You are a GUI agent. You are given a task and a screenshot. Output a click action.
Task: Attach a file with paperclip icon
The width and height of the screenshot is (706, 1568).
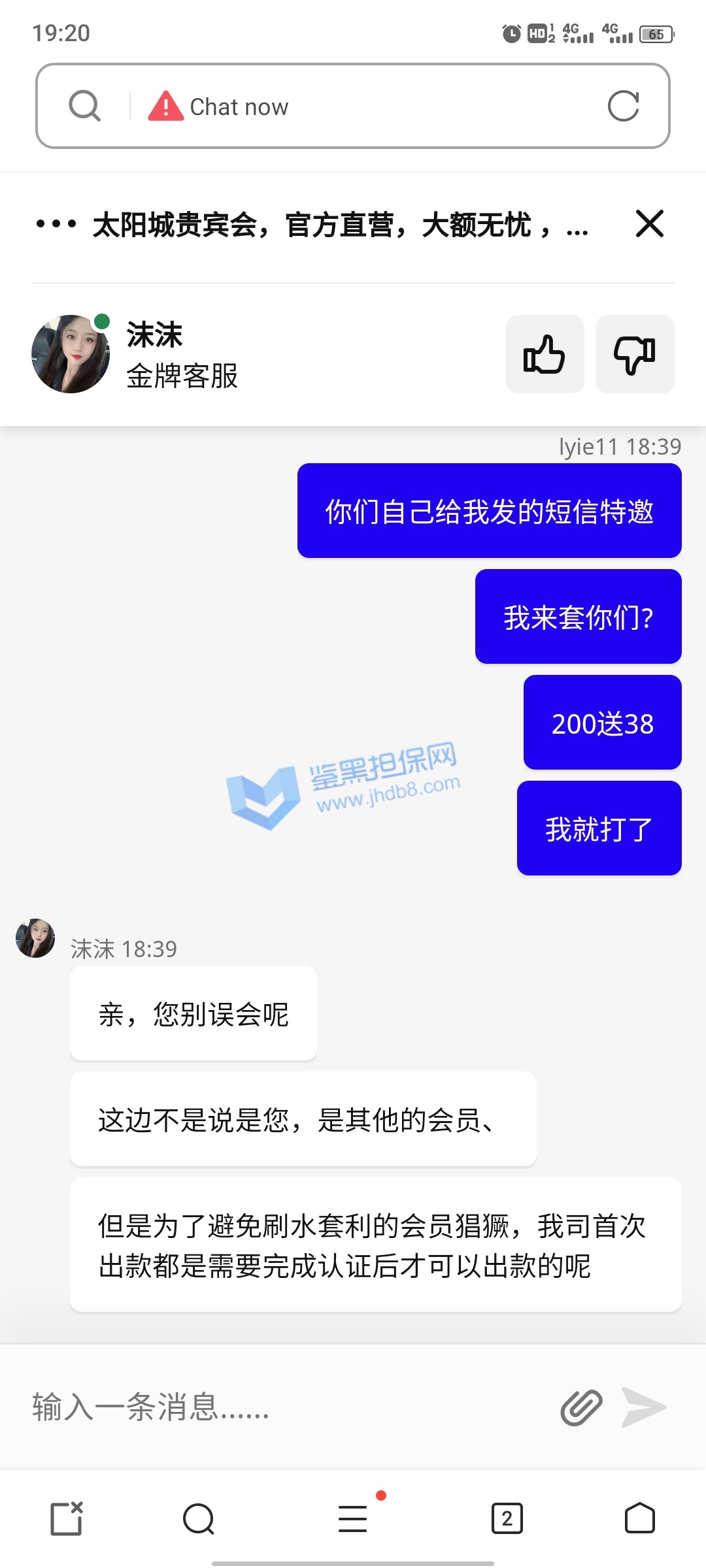(581, 1407)
